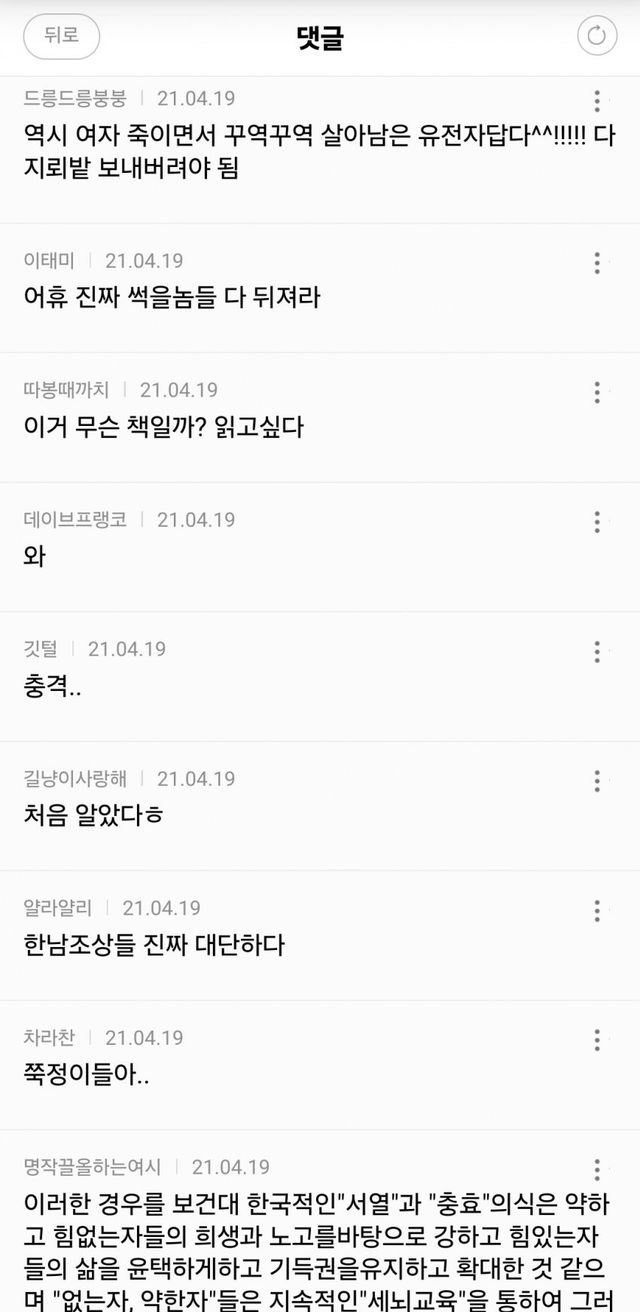Show the overflow menu on 따봉때까치's comment
Image resolution: width=640 pixels, height=1312 pixels.
(597, 392)
